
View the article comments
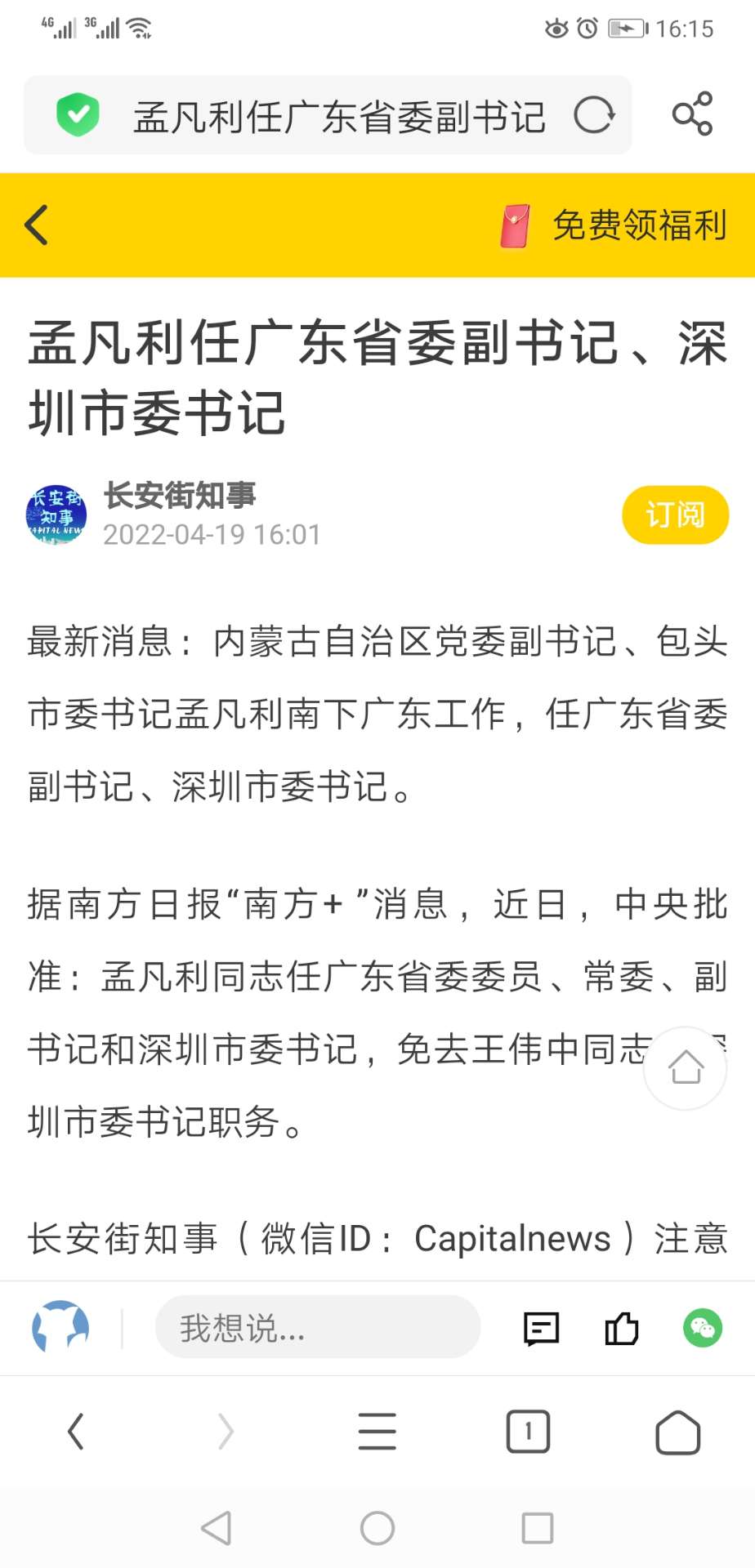tap(541, 1329)
